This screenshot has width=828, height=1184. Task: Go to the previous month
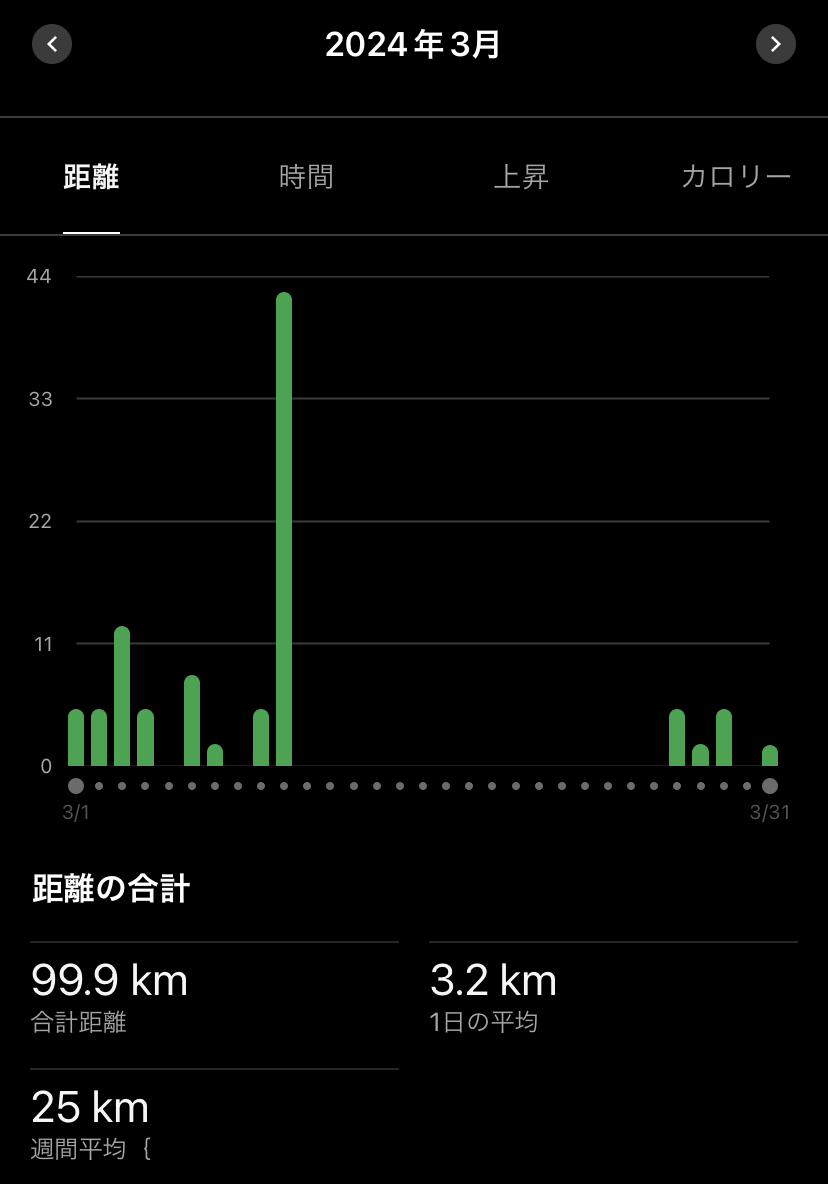coord(52,44)
